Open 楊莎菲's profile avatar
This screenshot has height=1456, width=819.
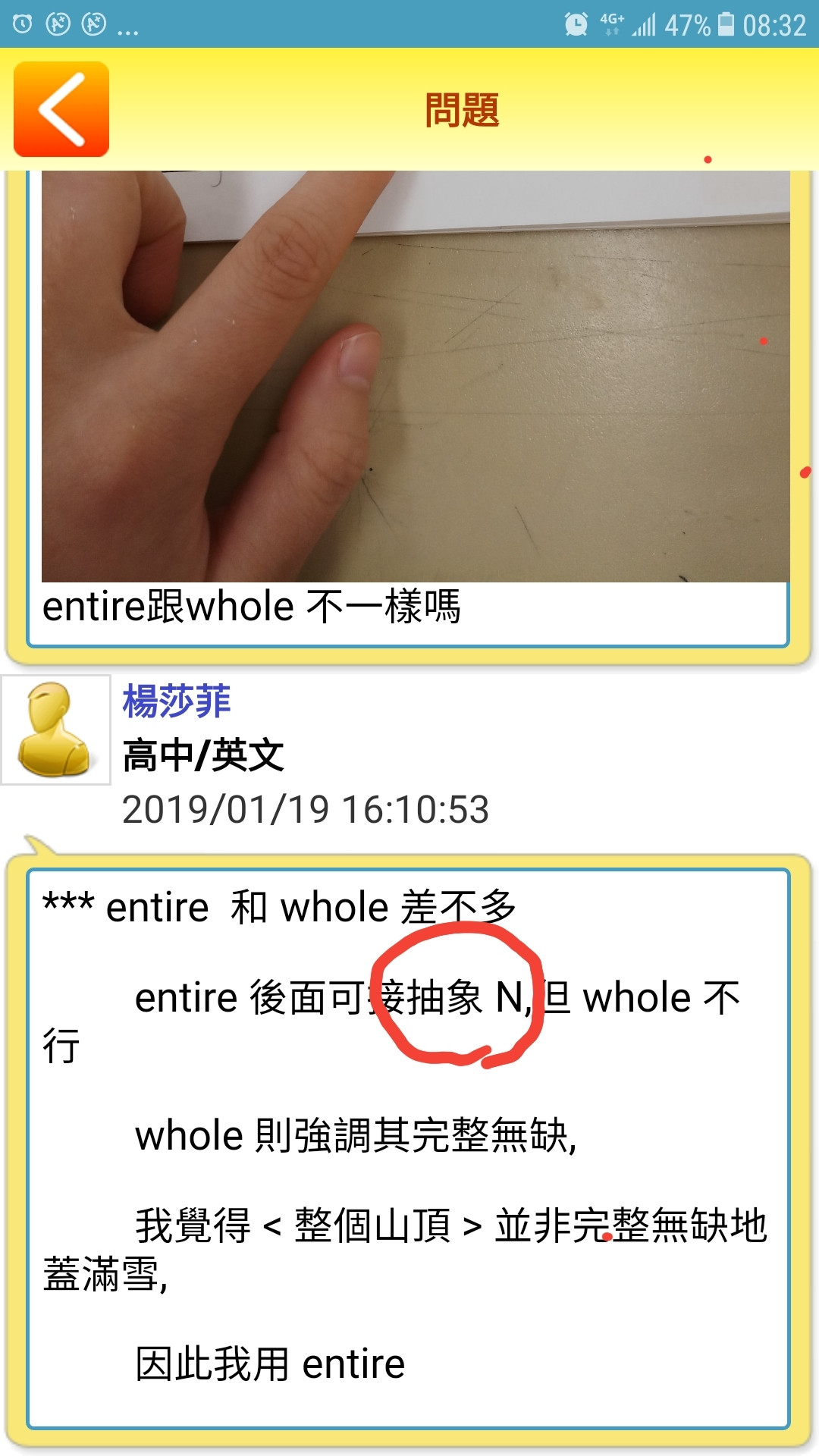[56, 730]
